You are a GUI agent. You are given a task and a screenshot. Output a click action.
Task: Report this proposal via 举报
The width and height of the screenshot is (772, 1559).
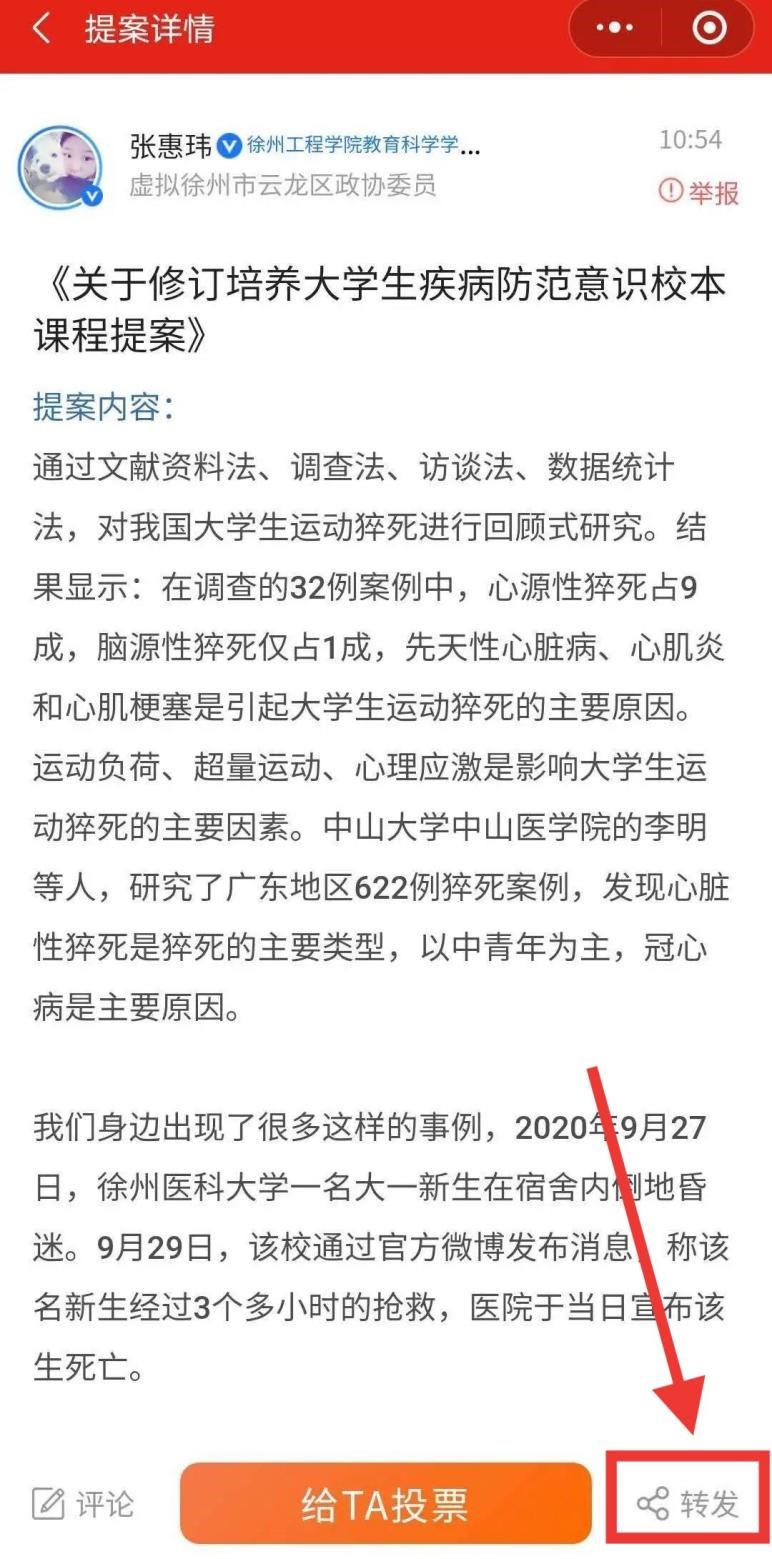point(700,190)
